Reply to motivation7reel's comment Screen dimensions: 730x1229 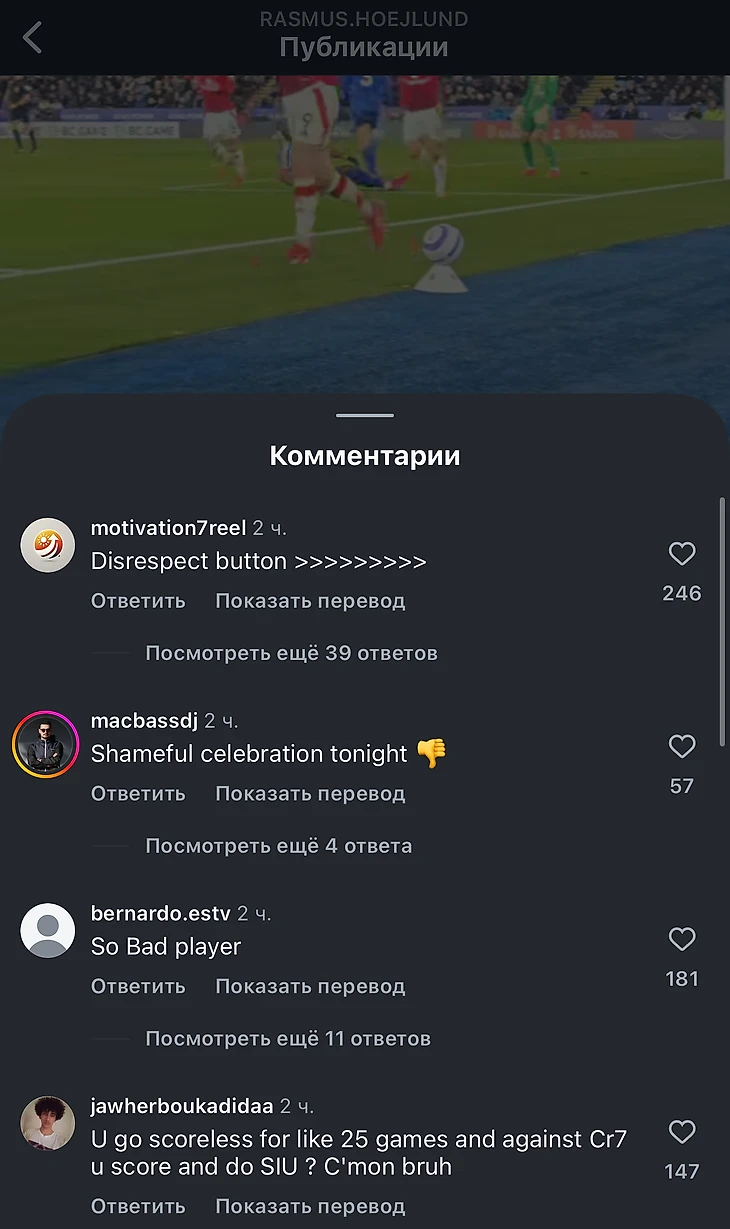[138, 601]
